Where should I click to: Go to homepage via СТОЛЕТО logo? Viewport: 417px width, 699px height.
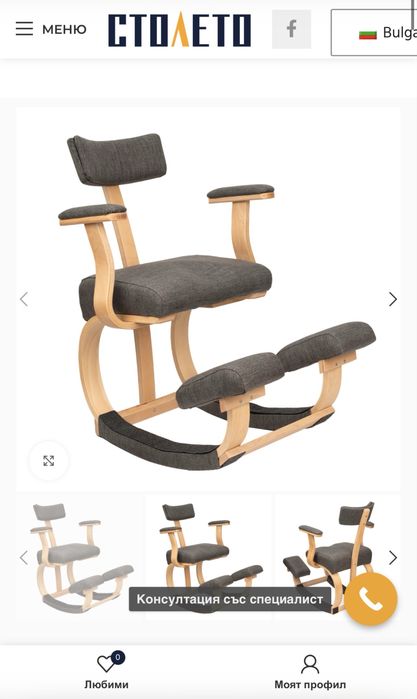tap(179, 30)
